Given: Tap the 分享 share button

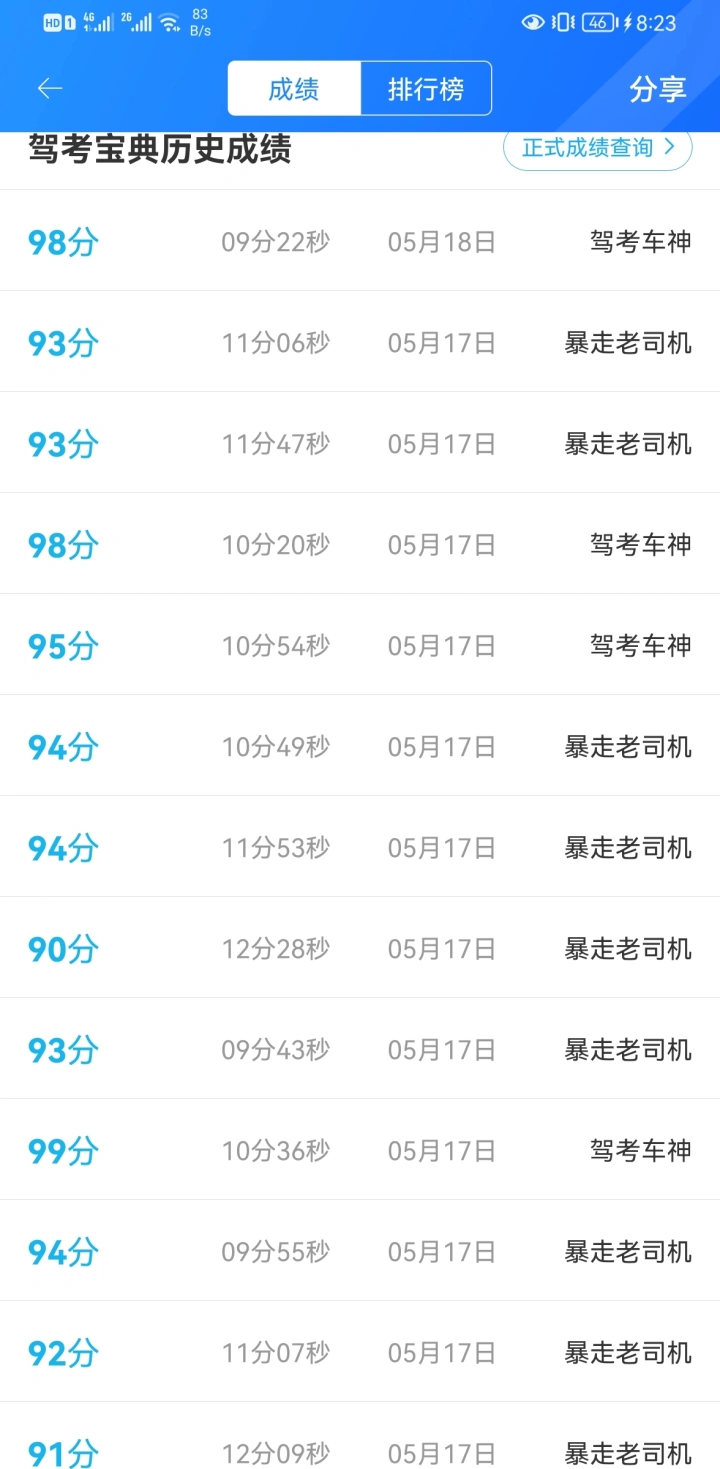Looking at the screenshot, I should 658,89.
